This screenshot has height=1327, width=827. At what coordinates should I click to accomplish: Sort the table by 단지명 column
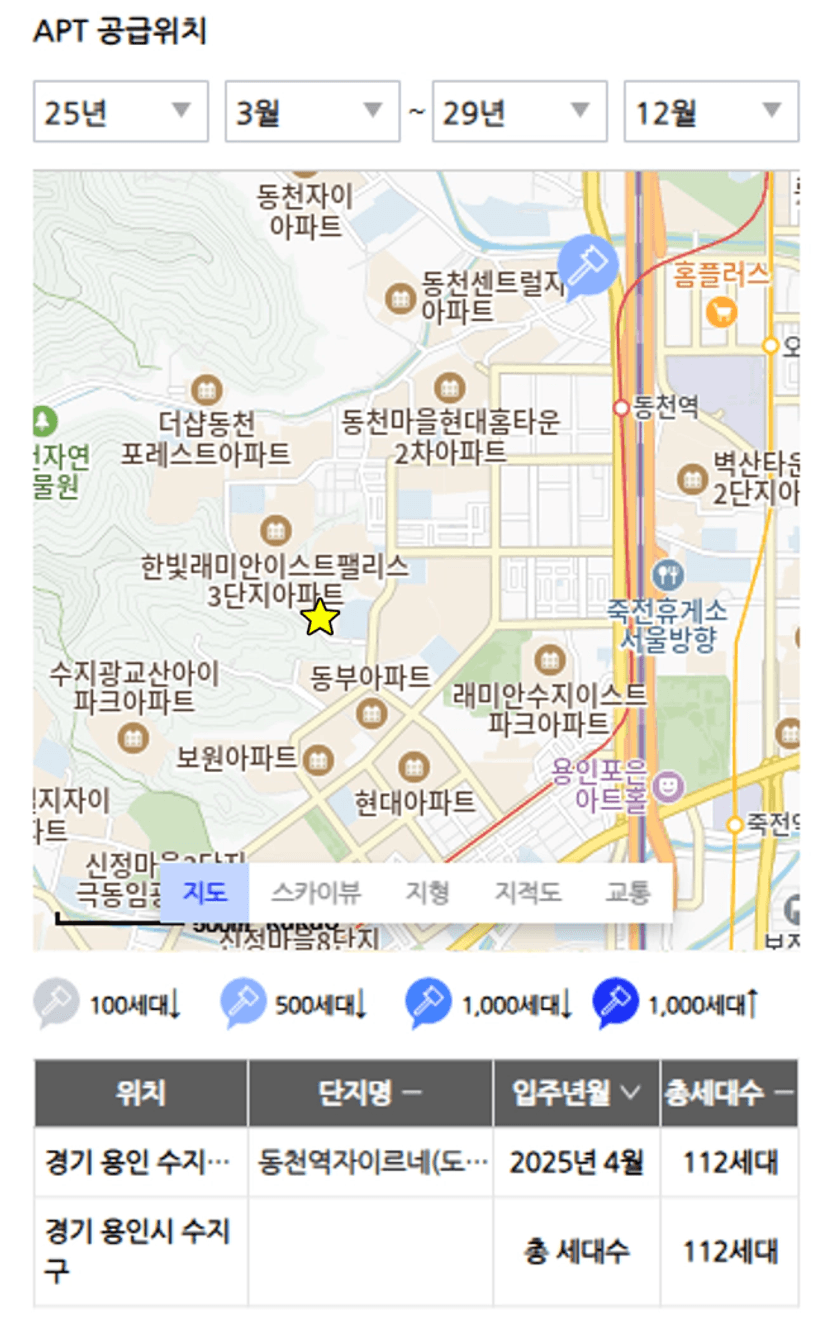point(370,1093)
